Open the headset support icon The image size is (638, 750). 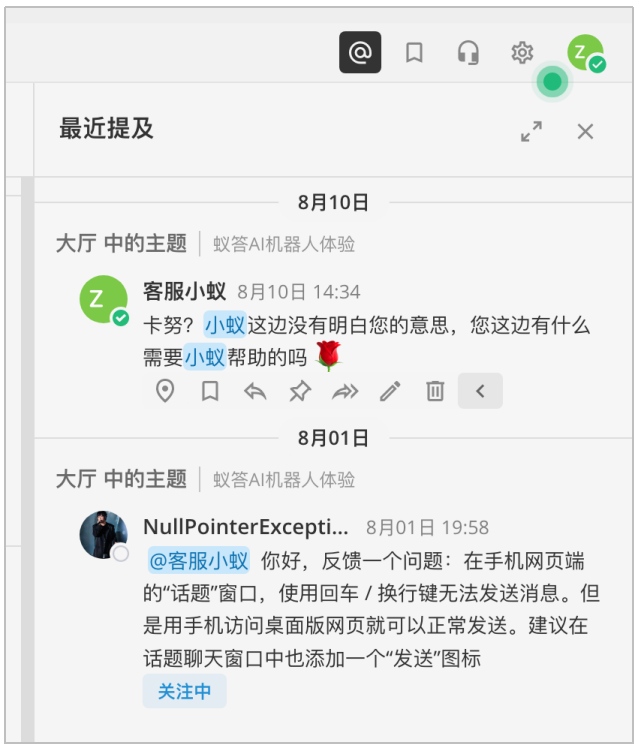[468, 53]
